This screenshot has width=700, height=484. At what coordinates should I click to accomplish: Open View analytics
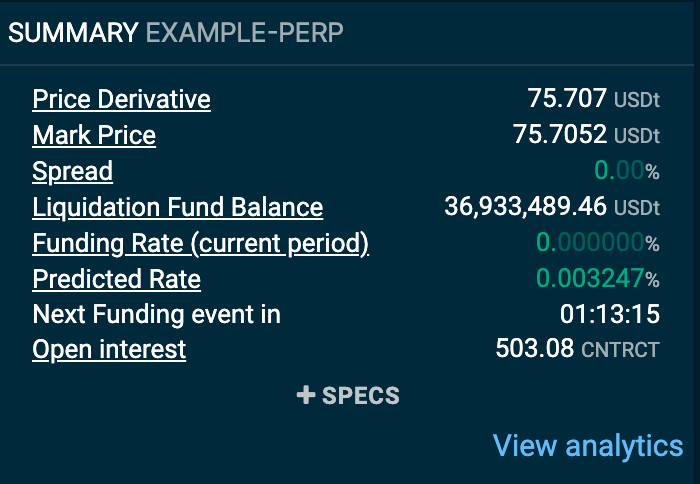[x=587, y=445]
